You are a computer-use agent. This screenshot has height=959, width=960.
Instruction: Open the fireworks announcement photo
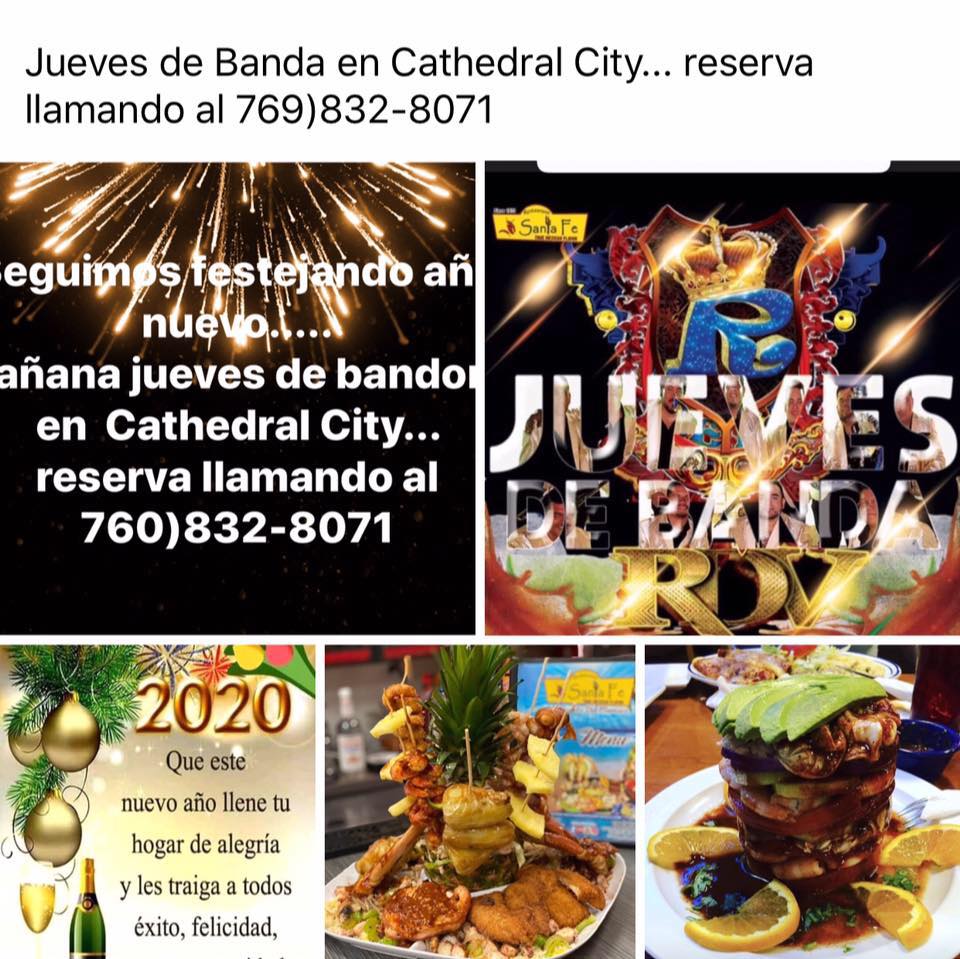(237, 397)
